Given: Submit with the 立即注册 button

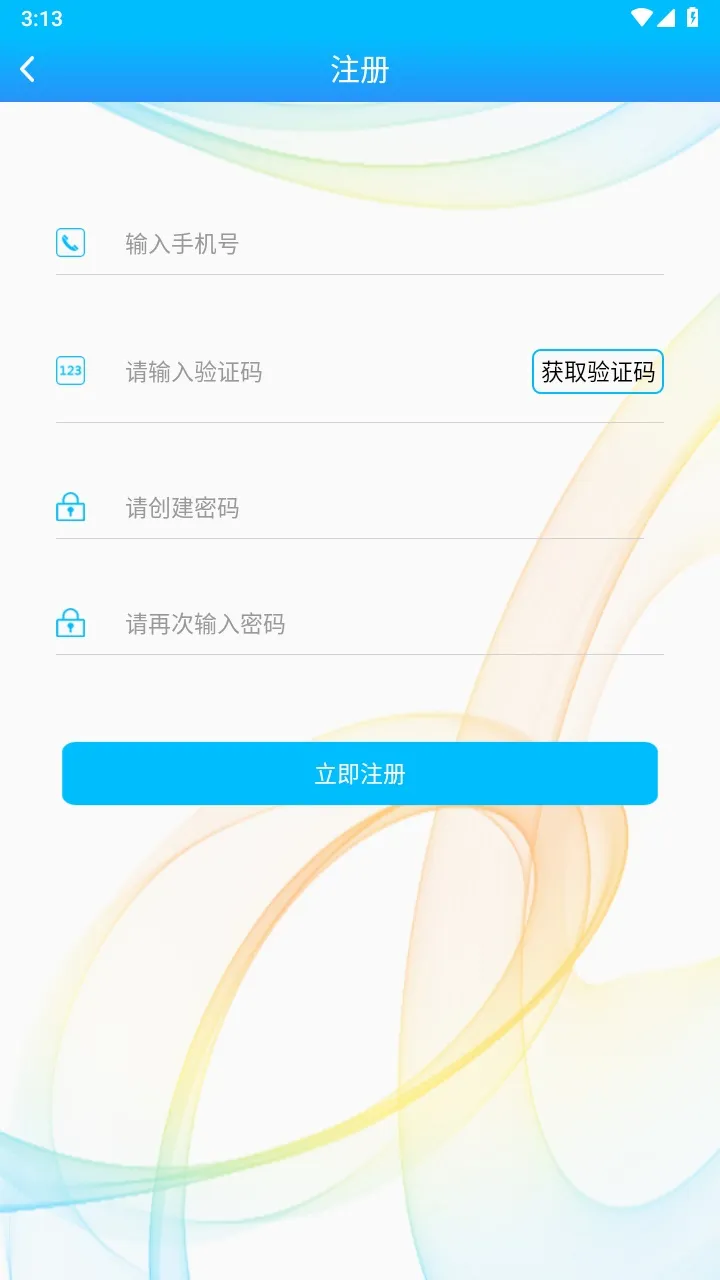Looking at the screenshot, I should (x=360, y=773).
